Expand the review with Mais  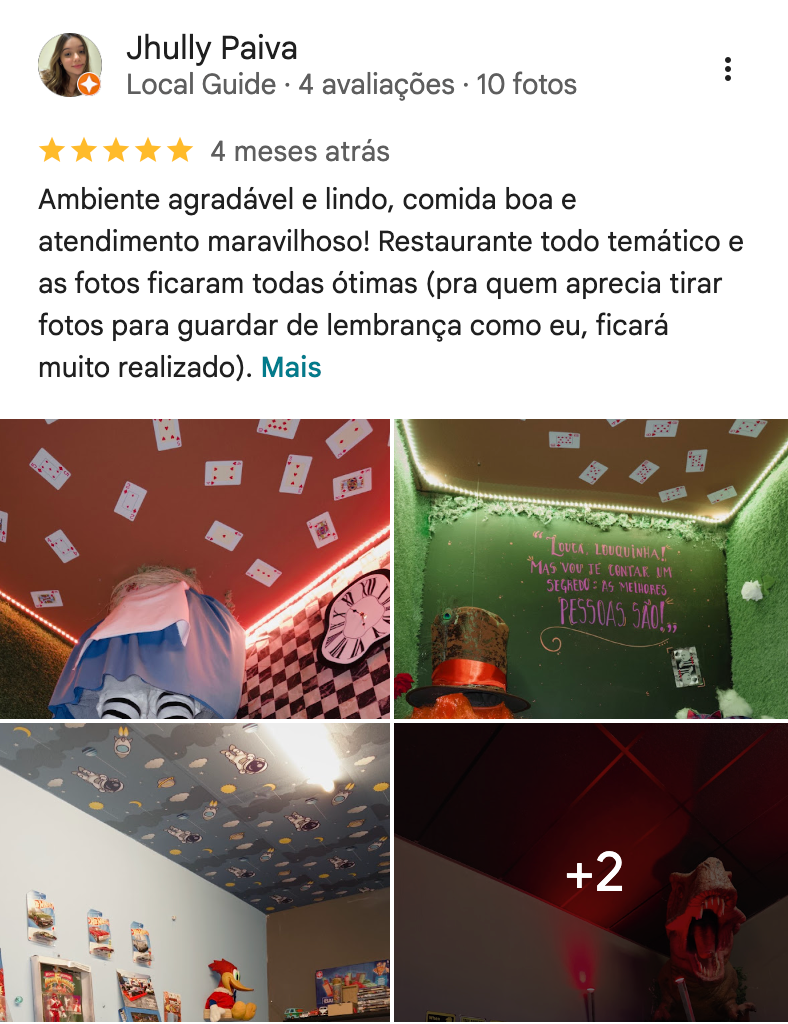click(x=291, y=368)
